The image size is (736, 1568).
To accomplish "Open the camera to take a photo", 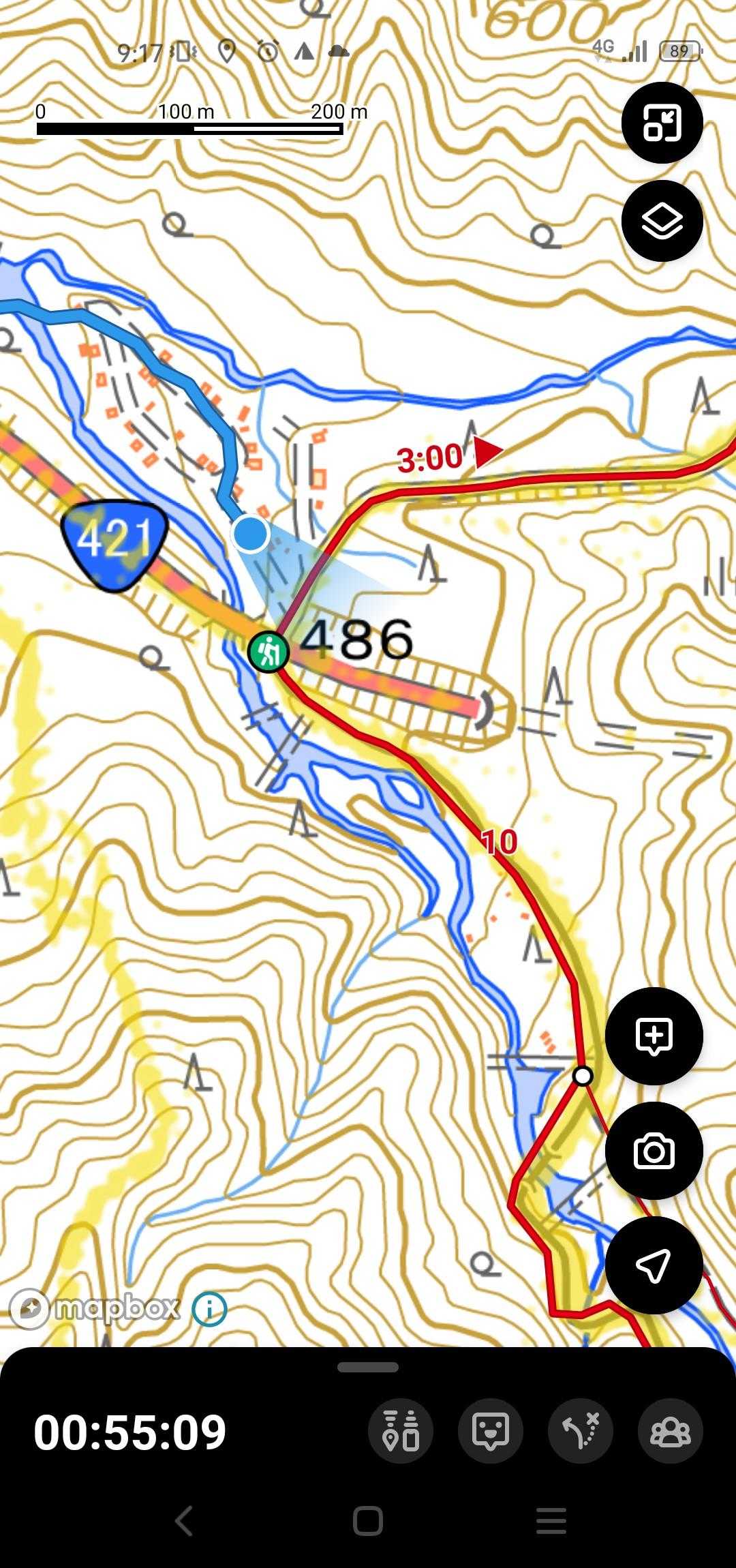I will coord(654,1151).
